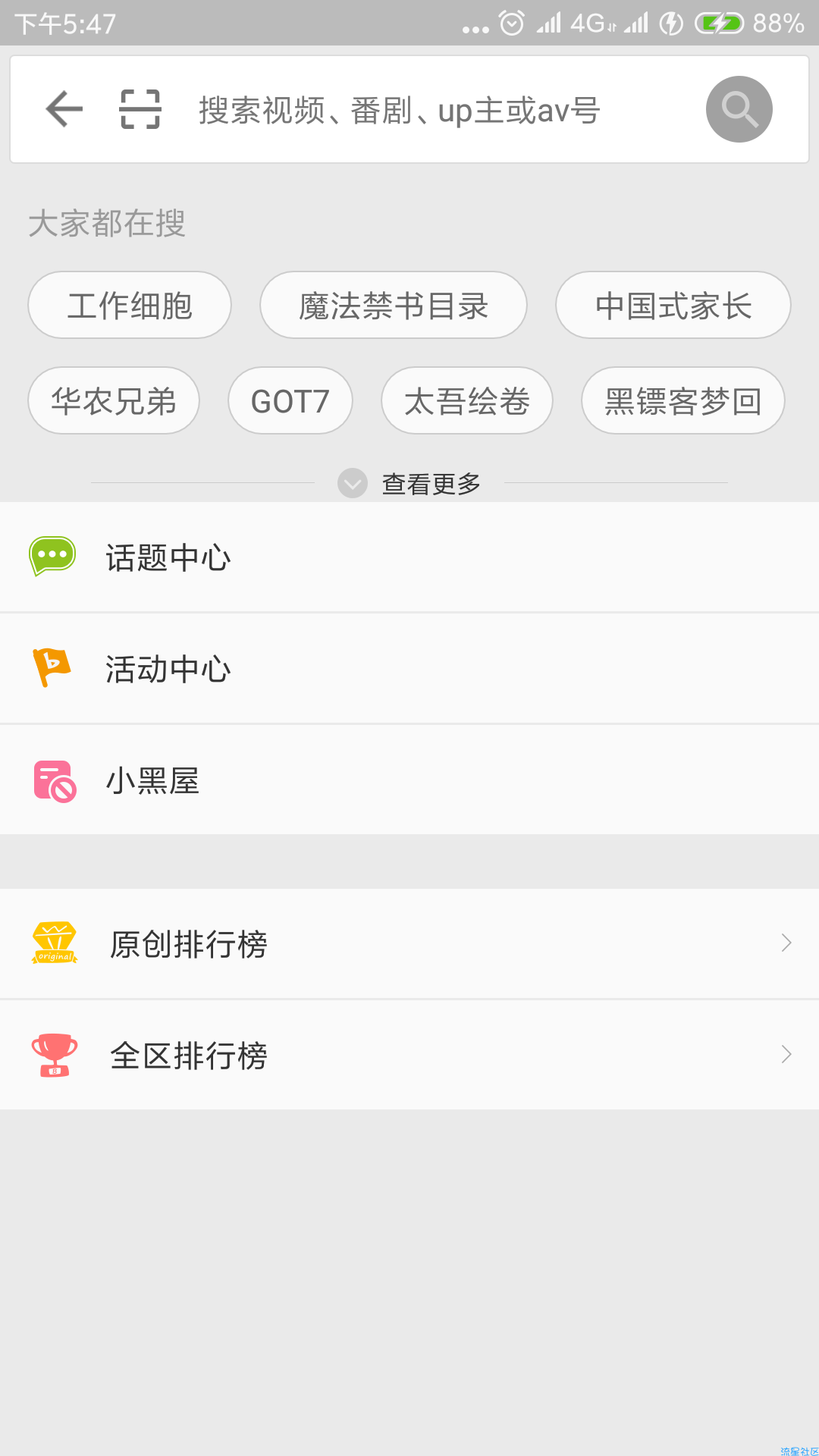Tap the GOT7 trending chip
This screenshot has height=1456, width=819.
pos(290,400)
